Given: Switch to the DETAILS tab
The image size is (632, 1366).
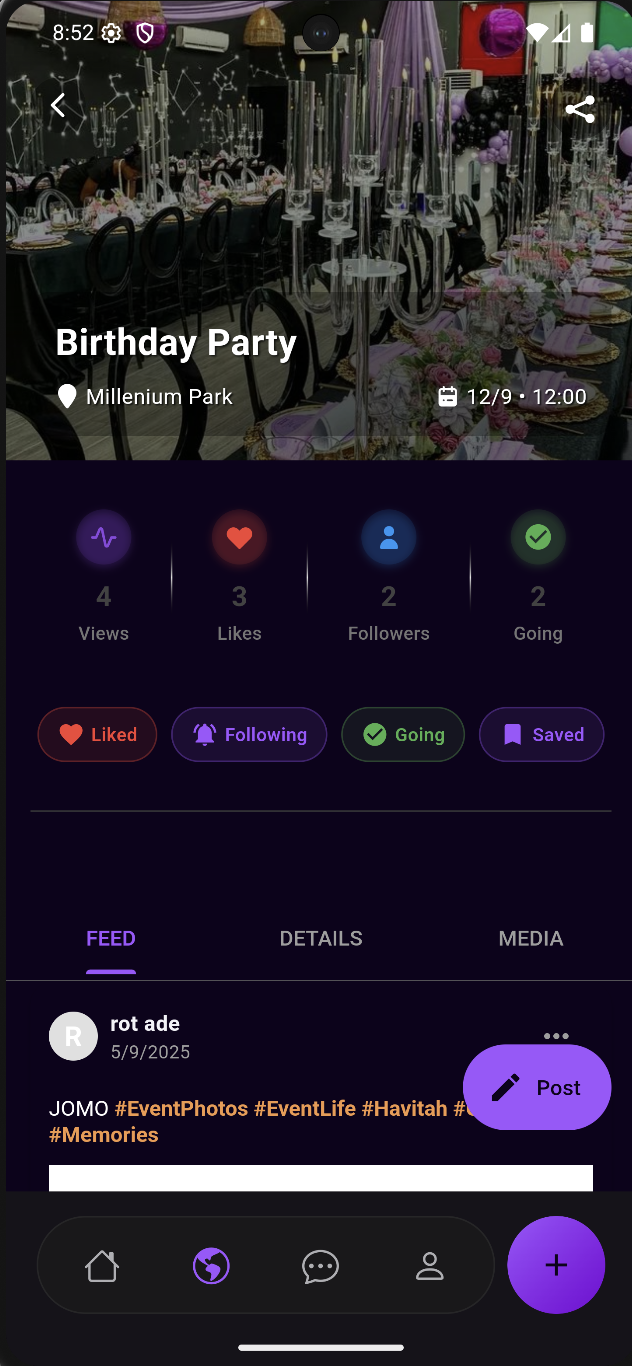Looking at the screenshot, I should pos(321,938).
